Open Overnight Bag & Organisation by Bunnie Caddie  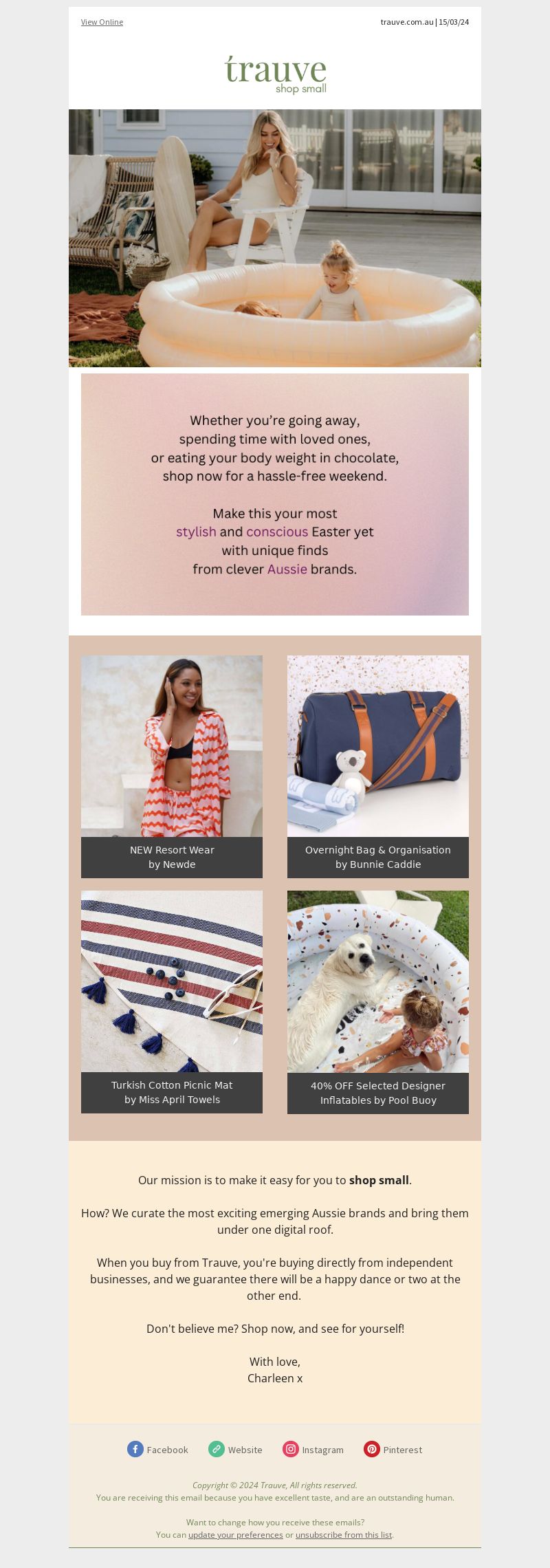coord(378,766)
